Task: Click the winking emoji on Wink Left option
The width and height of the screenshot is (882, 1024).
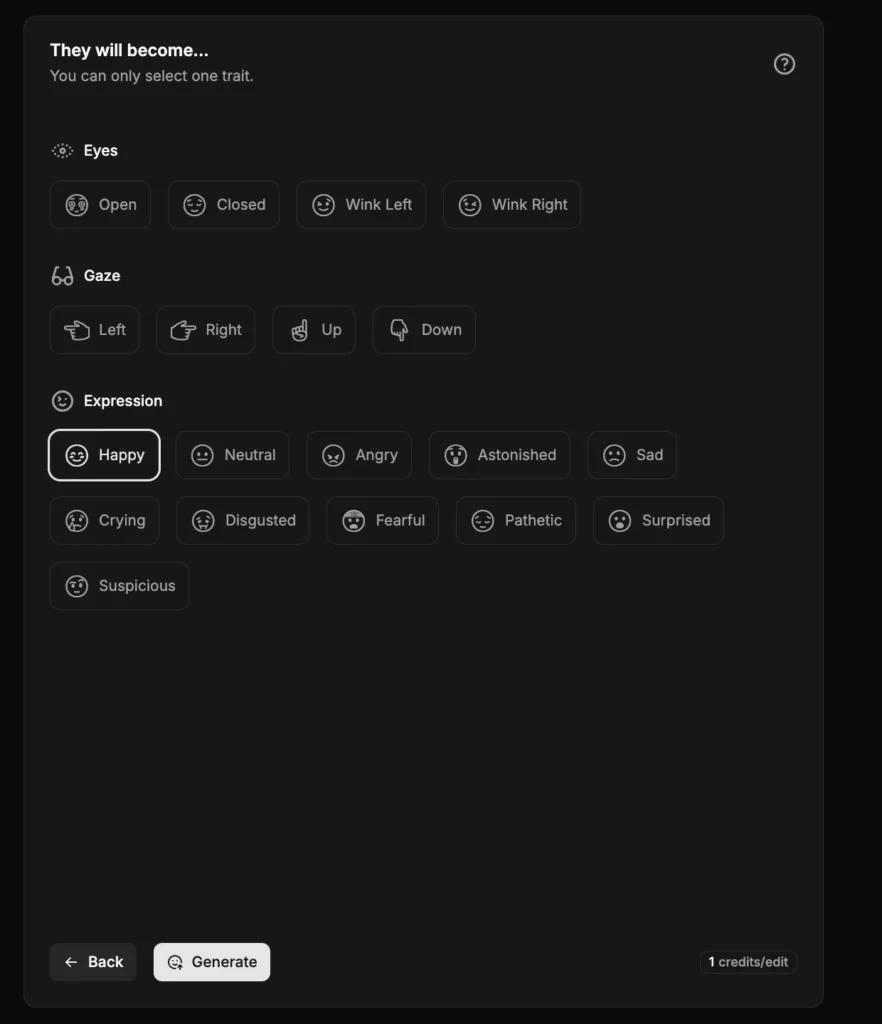Action: tap(322, 204)
